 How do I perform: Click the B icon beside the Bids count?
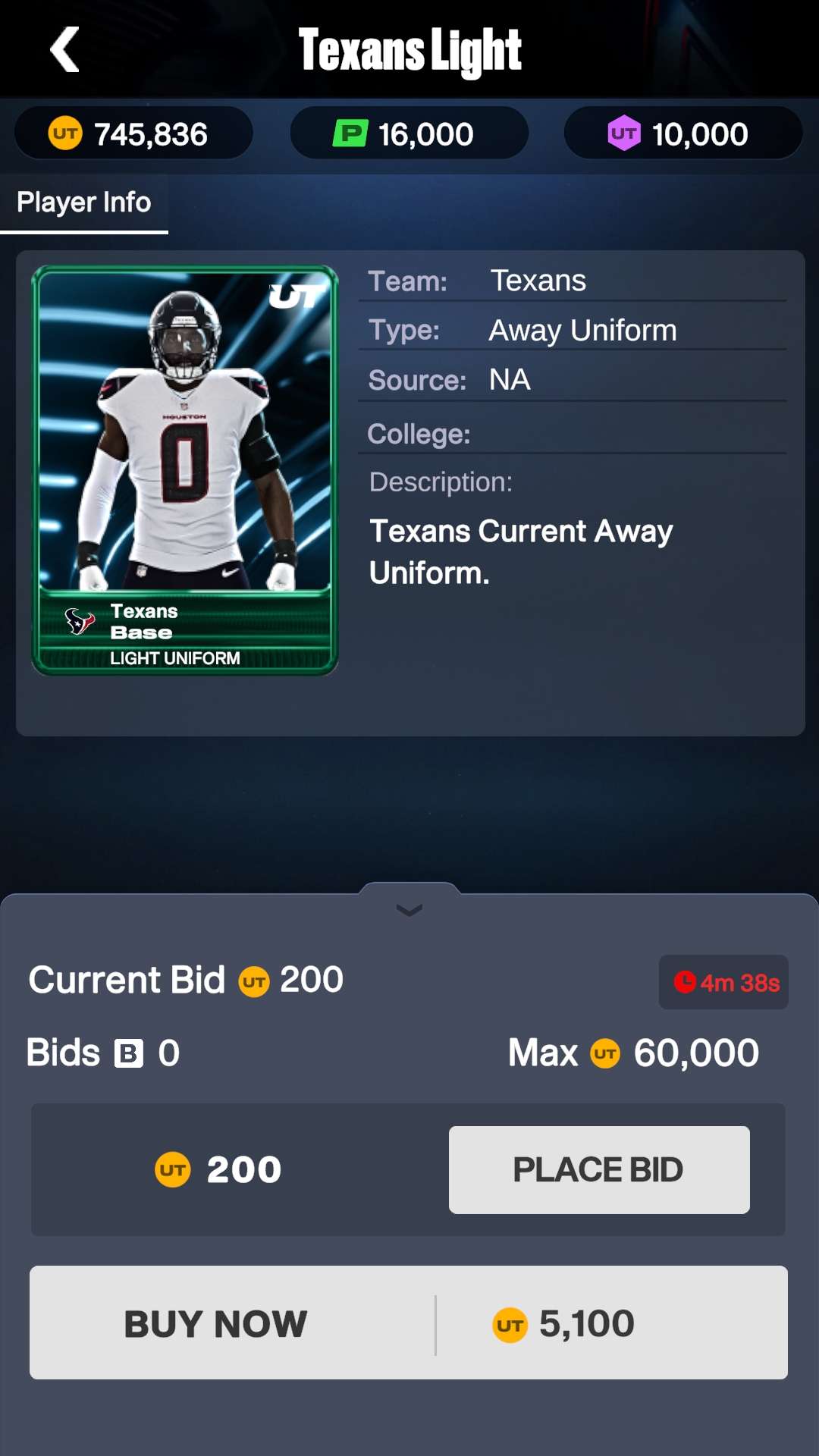tap(130, 1053)
